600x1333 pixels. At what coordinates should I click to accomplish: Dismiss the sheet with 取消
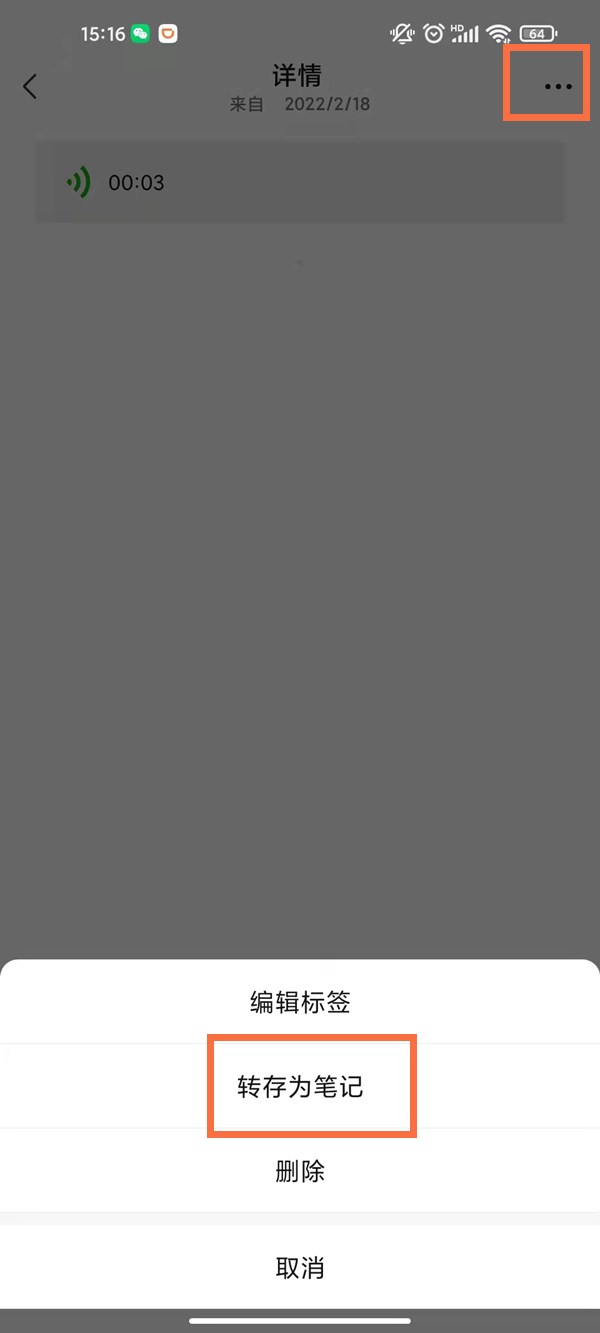point(300,1268)
